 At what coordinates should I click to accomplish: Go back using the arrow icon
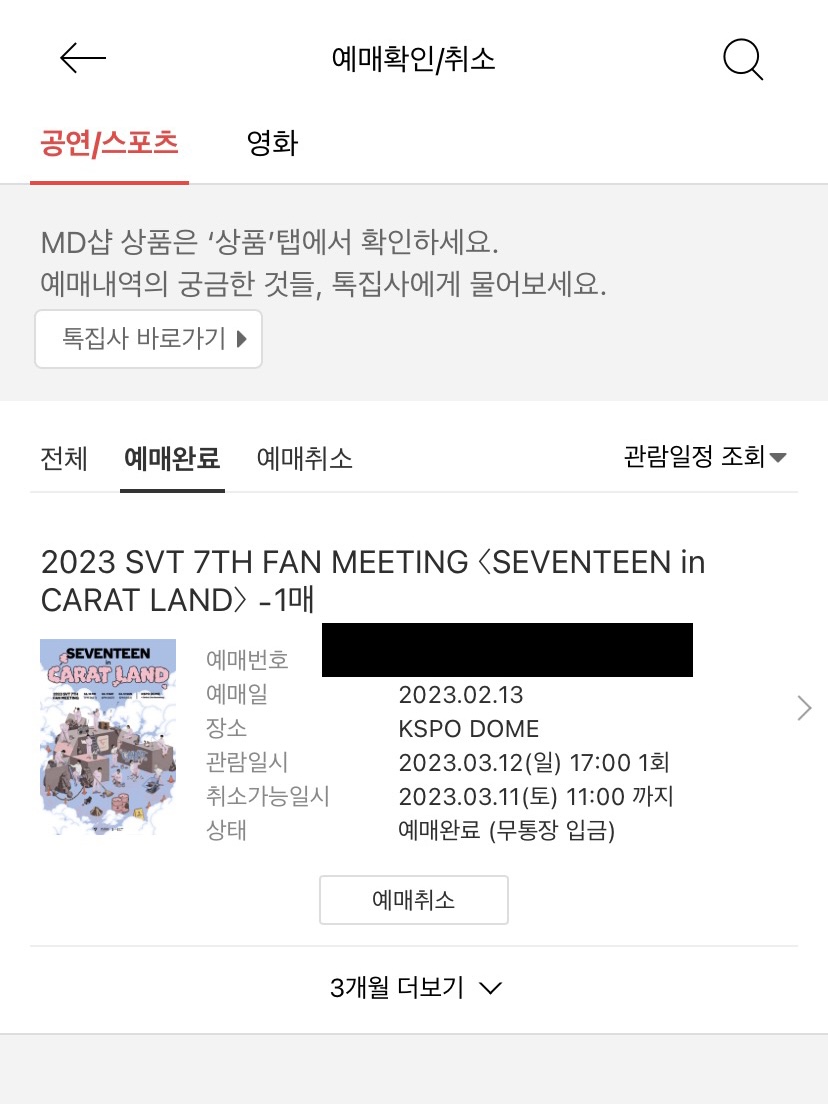coord(83,59)
